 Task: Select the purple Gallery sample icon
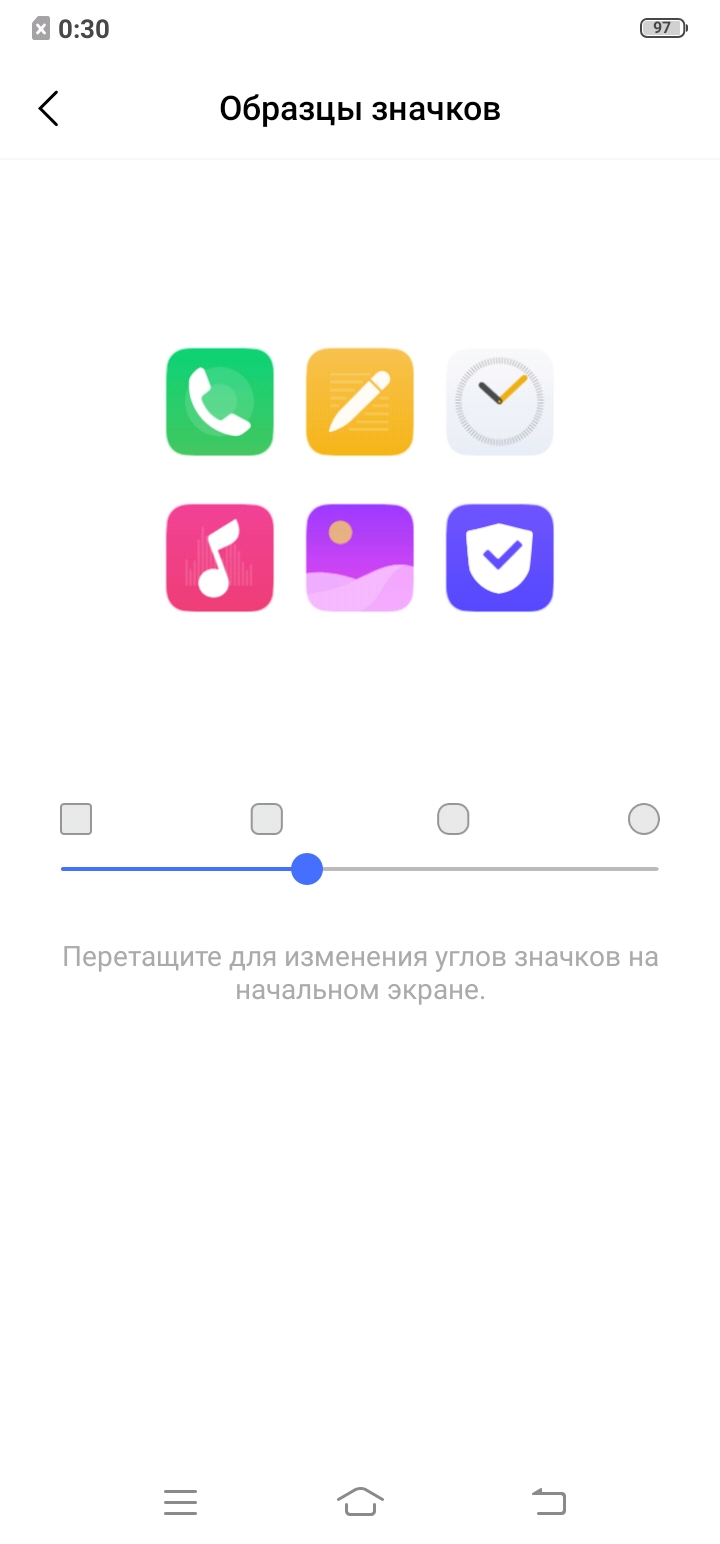pos(359,557)
